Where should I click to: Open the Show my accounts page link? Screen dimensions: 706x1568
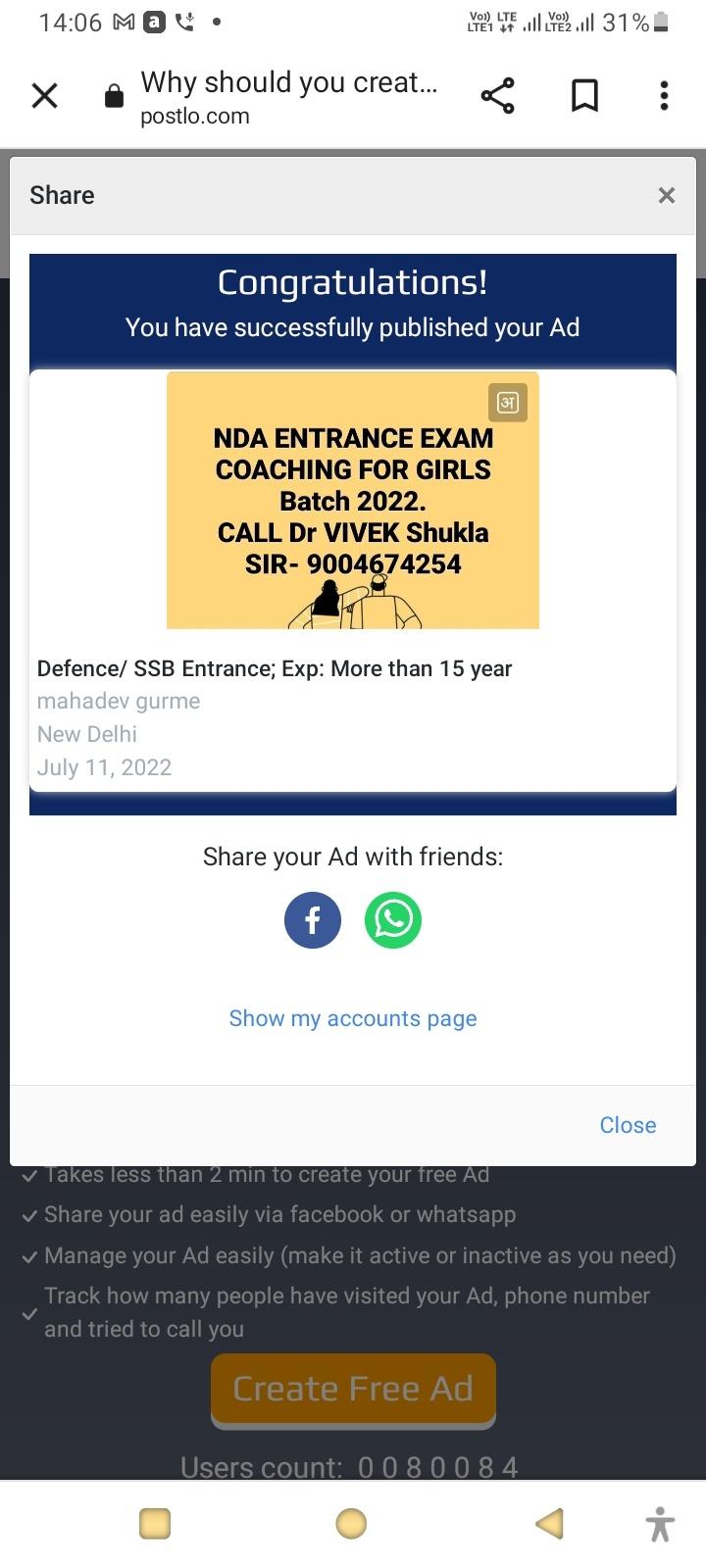(x=353, y=1018)
